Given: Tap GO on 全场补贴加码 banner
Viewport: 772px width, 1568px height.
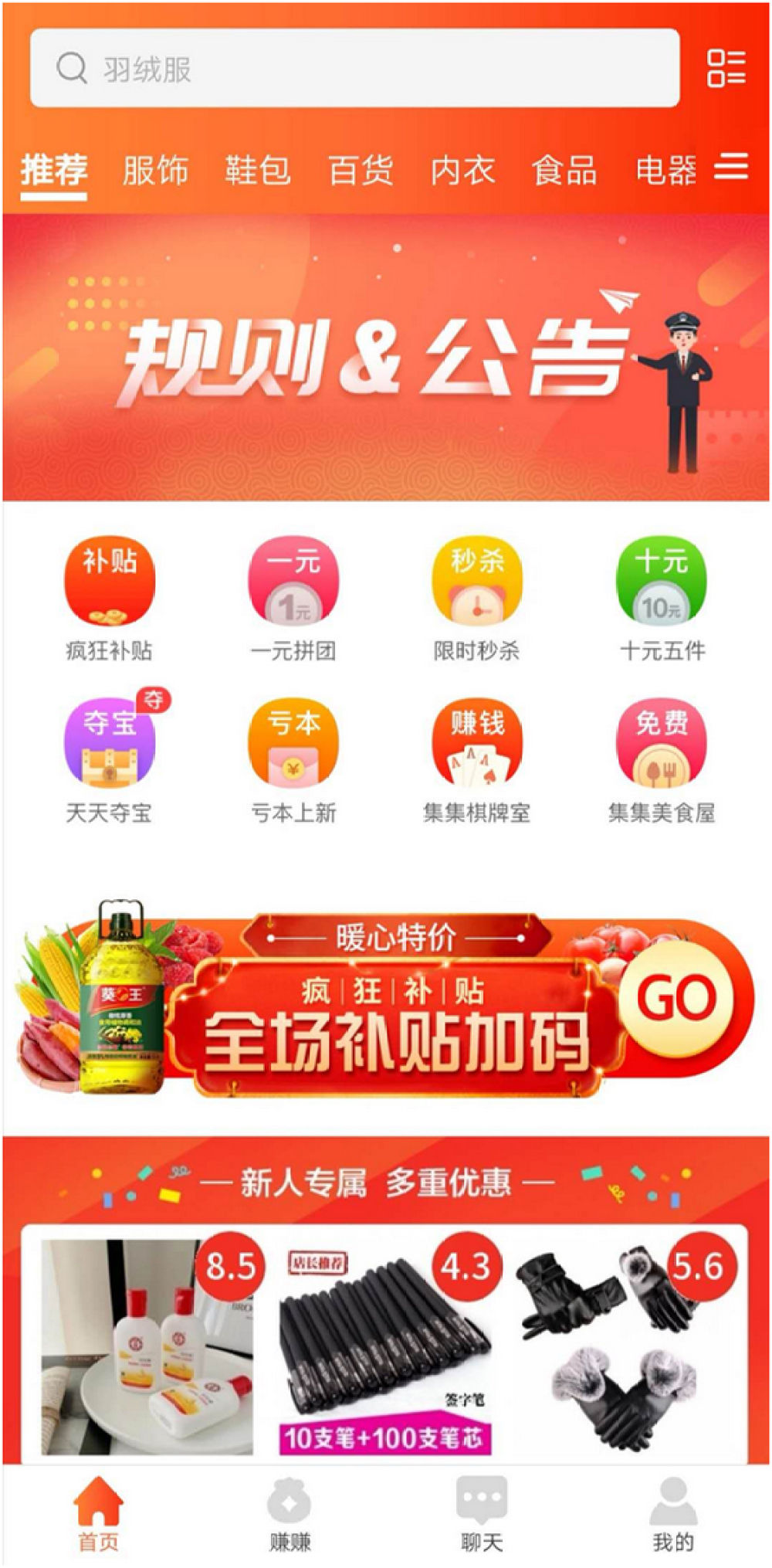Looking at the screenshot, I should [676, 998].
